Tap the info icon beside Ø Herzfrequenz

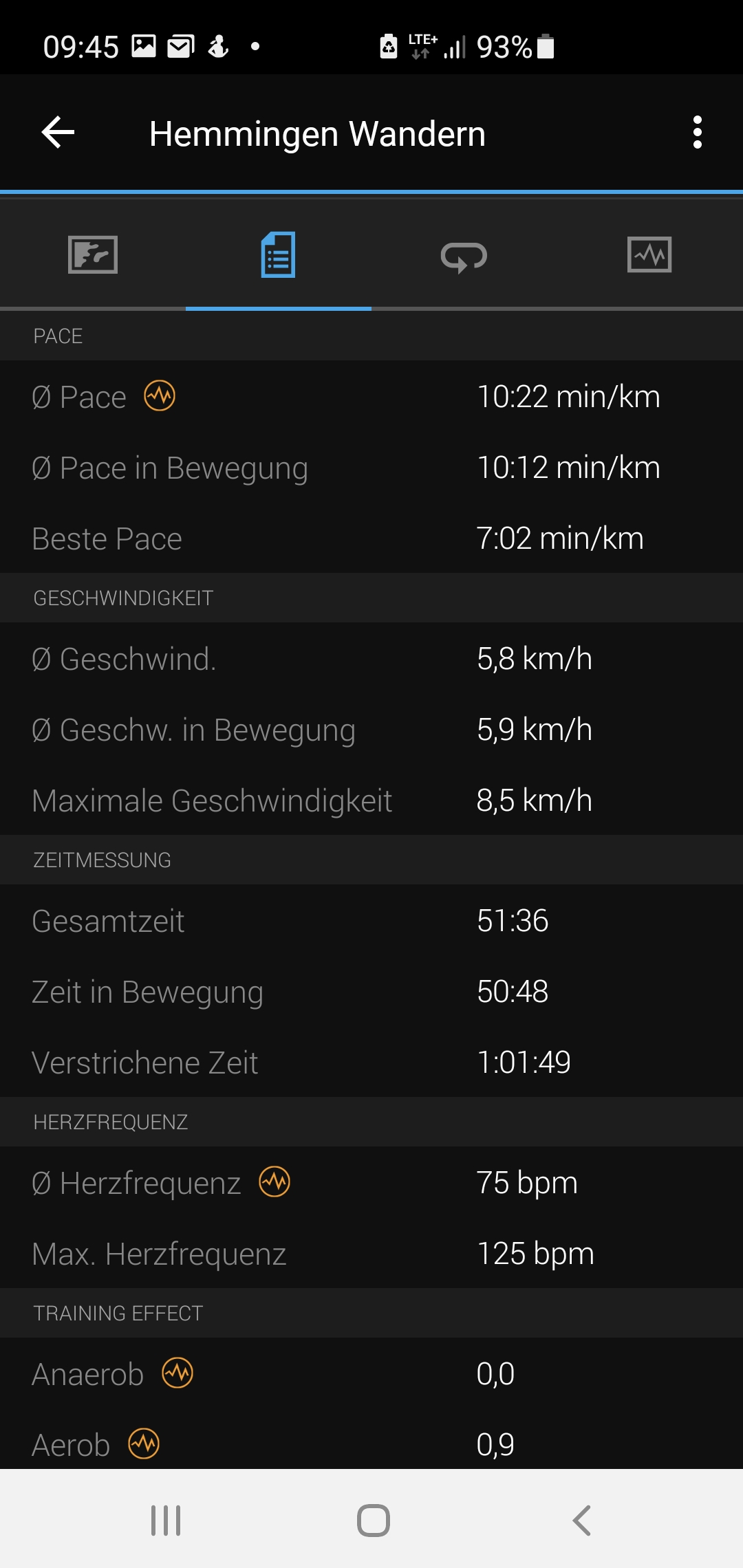click(x=274, y=1182)
